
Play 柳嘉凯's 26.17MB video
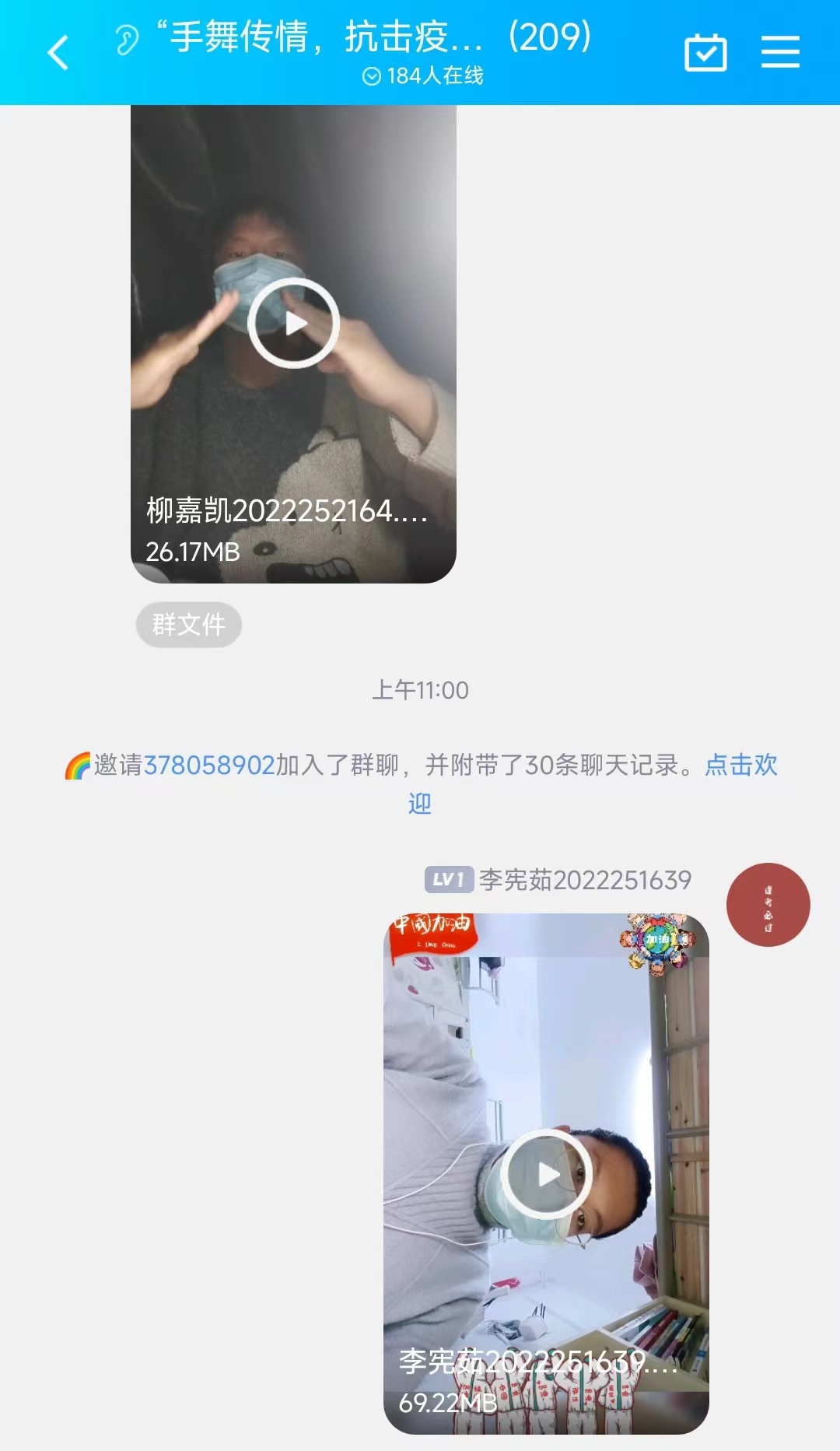point(293,323)
